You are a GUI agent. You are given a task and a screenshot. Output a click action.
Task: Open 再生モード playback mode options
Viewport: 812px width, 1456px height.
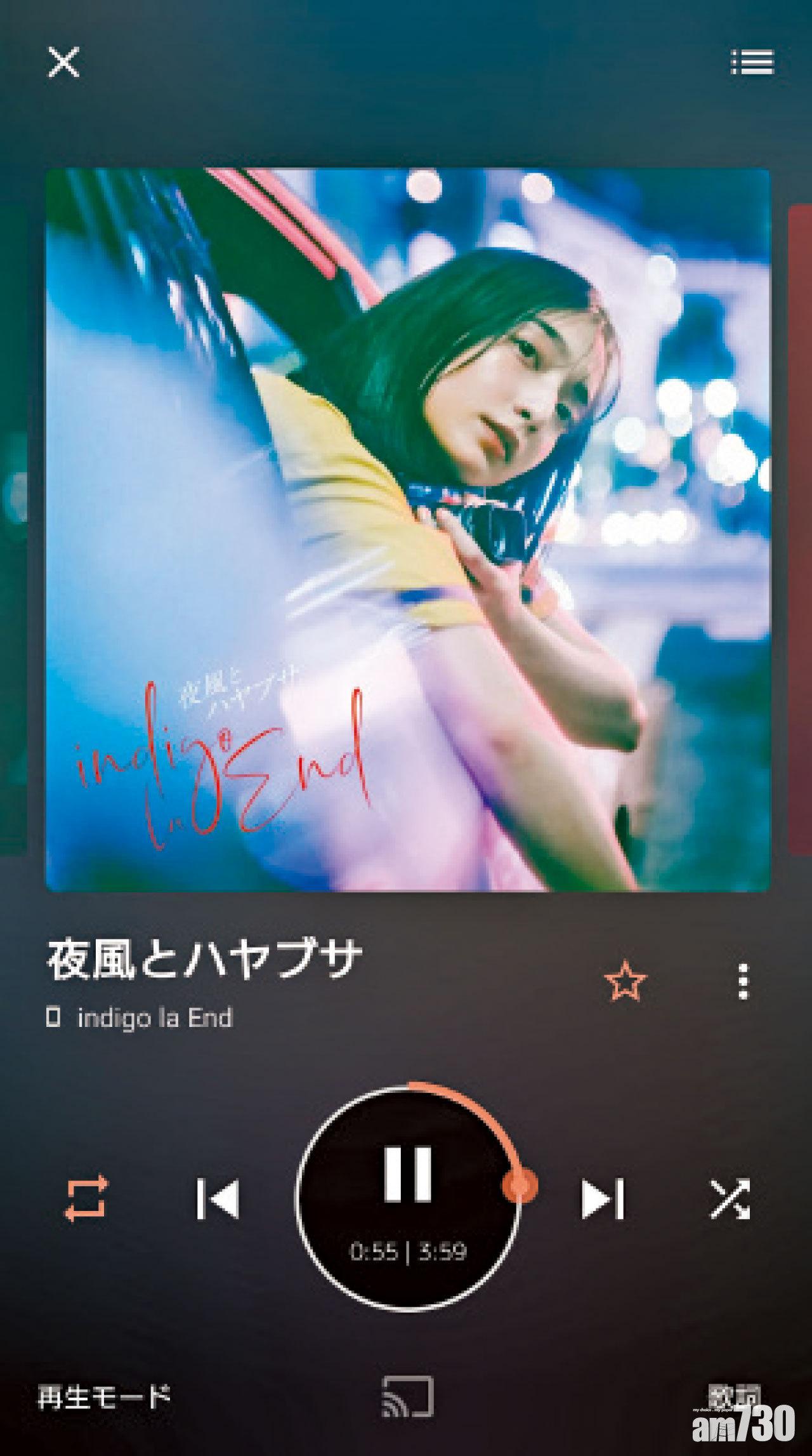tap(105, 1396)
